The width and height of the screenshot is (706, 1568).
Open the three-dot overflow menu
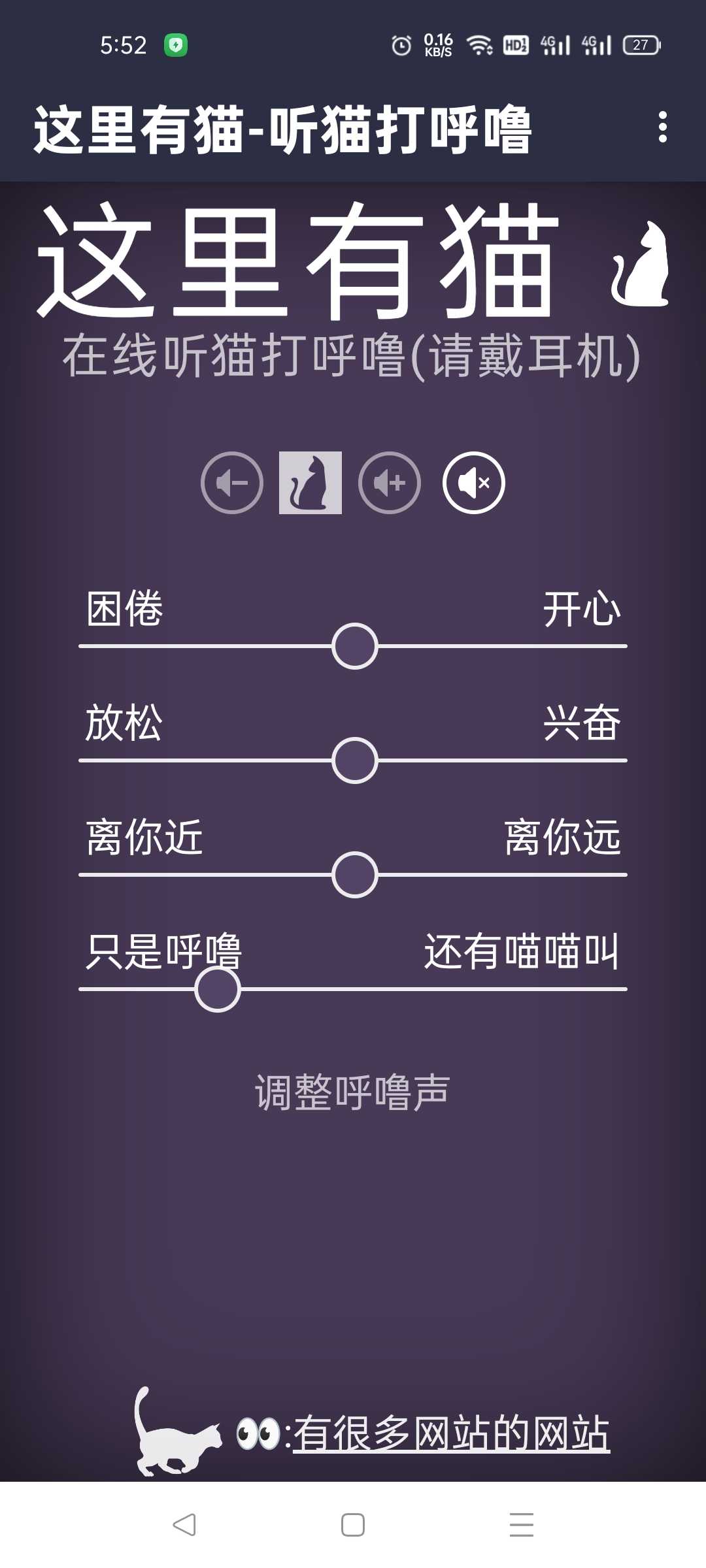tap(662, 127)
